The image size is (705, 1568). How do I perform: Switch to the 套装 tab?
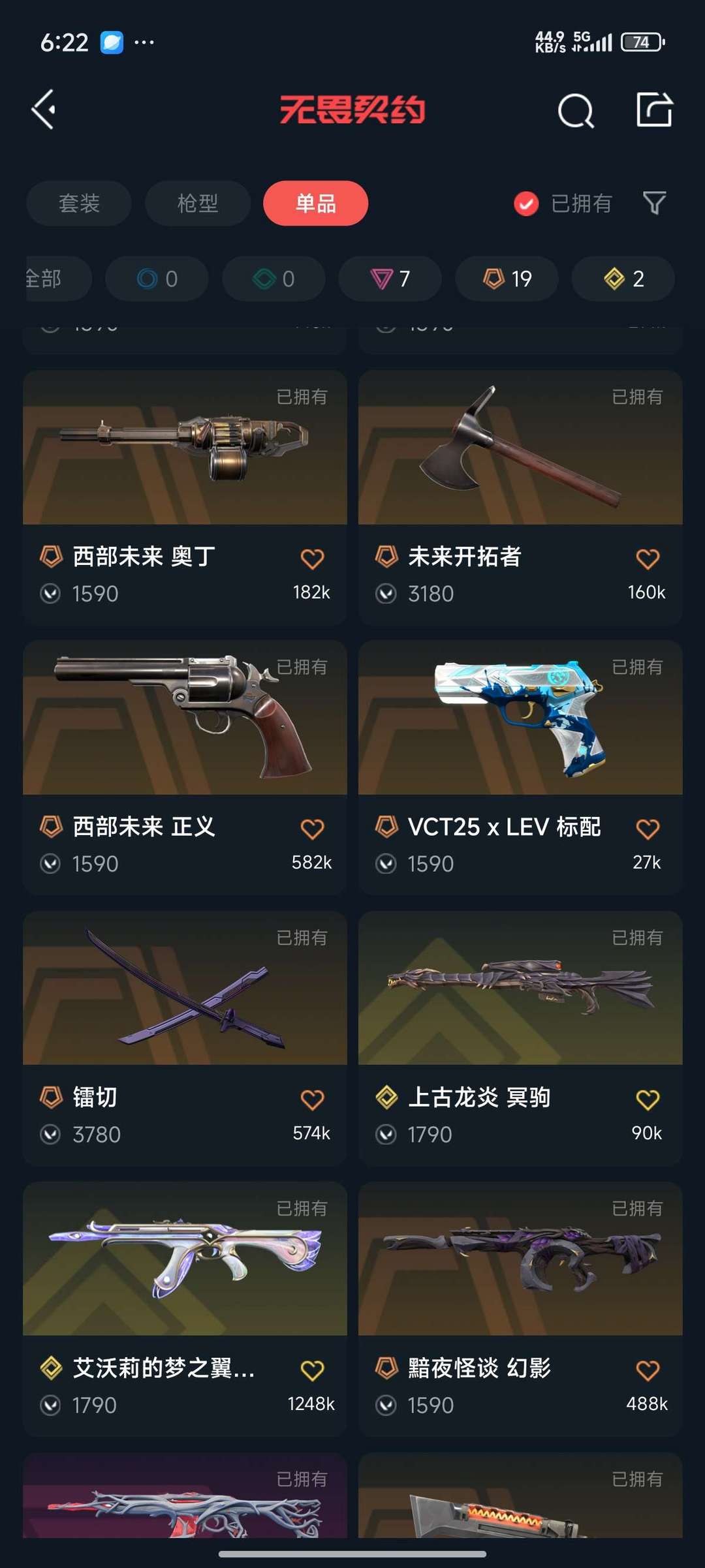[x=79, y=204]
